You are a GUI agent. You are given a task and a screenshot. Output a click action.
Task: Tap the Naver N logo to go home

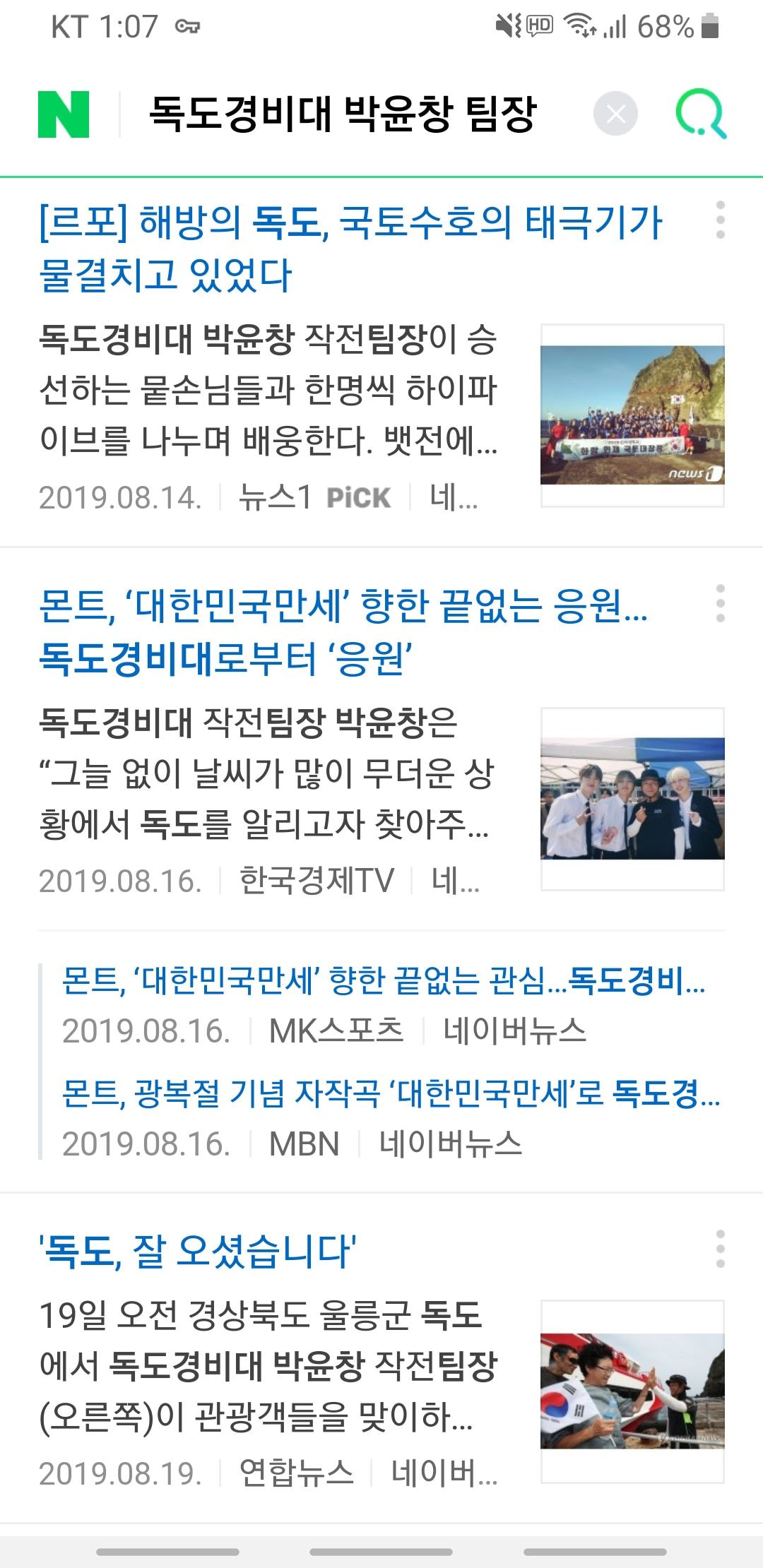(x=64, y=114)
